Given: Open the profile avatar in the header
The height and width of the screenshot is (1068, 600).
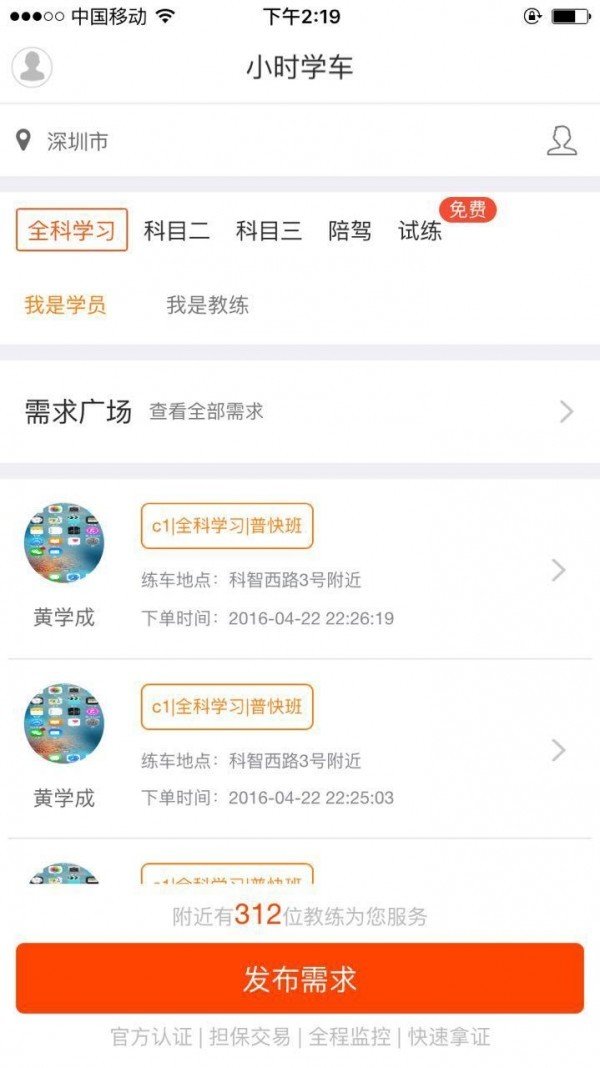Looking at the screenshot, I should pyautogui.click(x=32, y=67).
